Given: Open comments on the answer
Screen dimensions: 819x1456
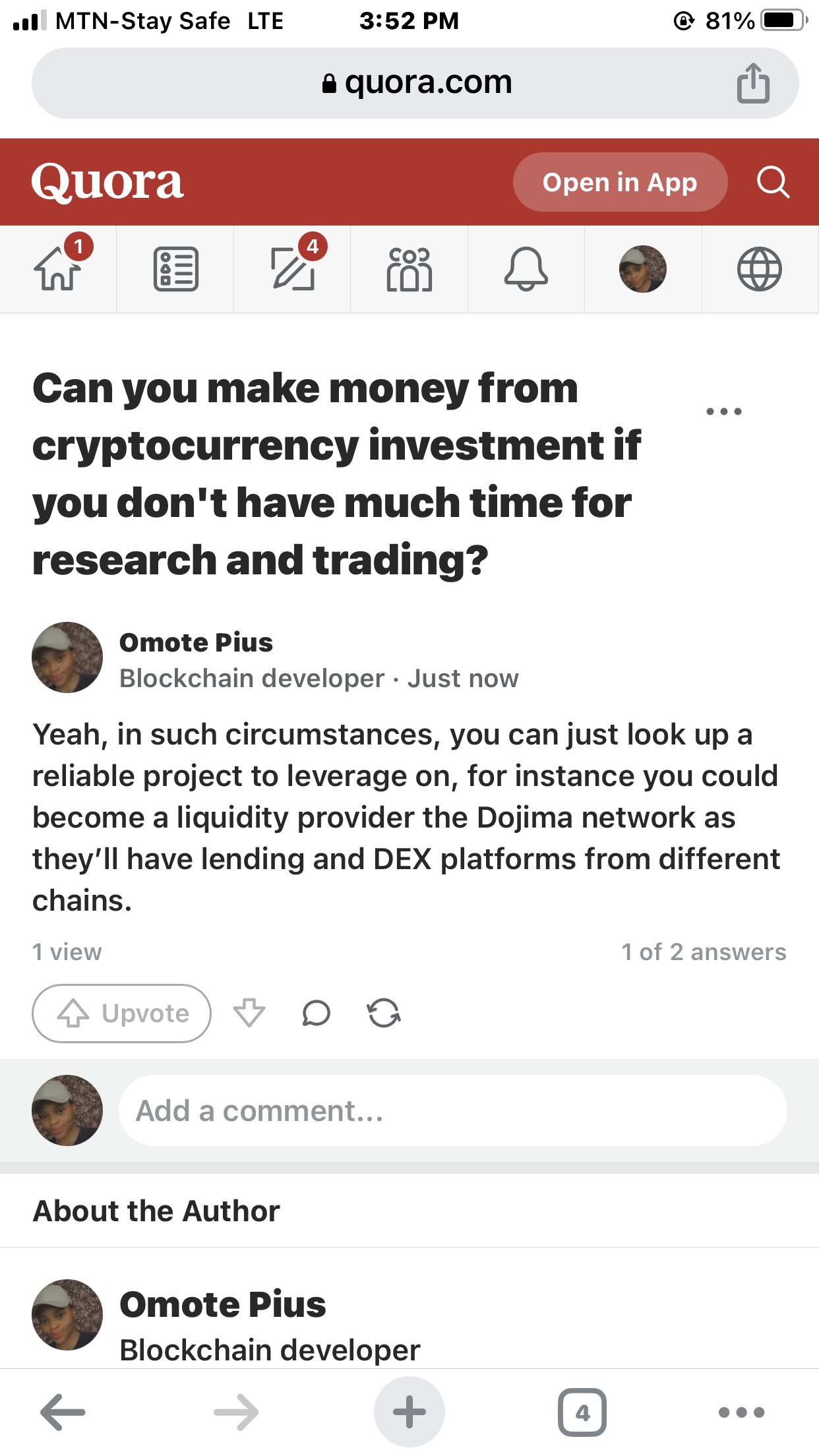Looking at the screenshot, I should click(317, 1014).
